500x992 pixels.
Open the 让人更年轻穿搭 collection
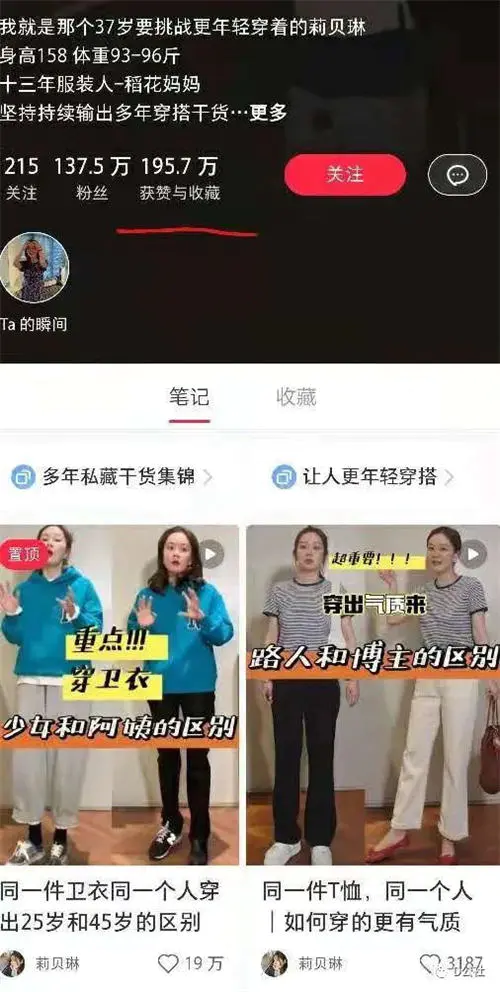(x=363, y=477)
